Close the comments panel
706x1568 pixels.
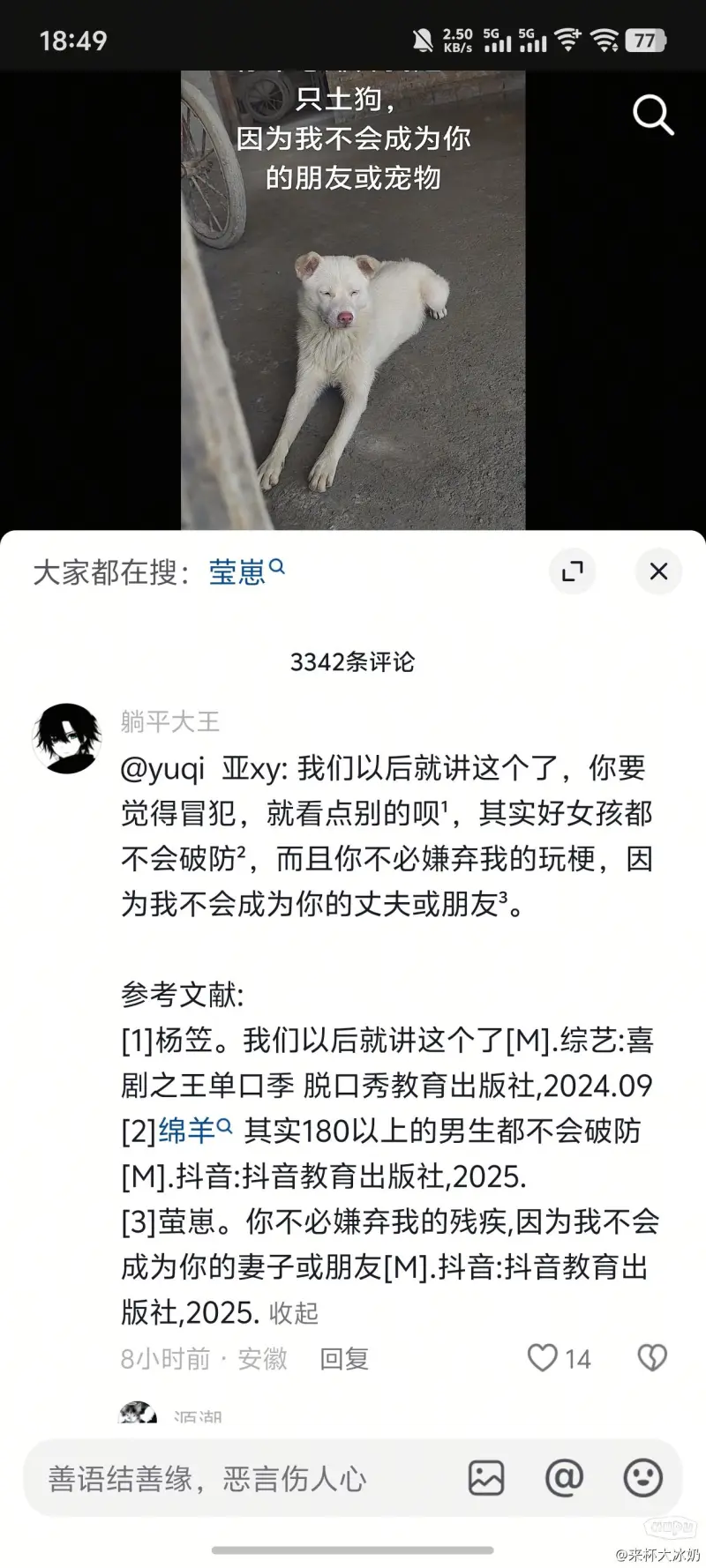pos(658,571)
